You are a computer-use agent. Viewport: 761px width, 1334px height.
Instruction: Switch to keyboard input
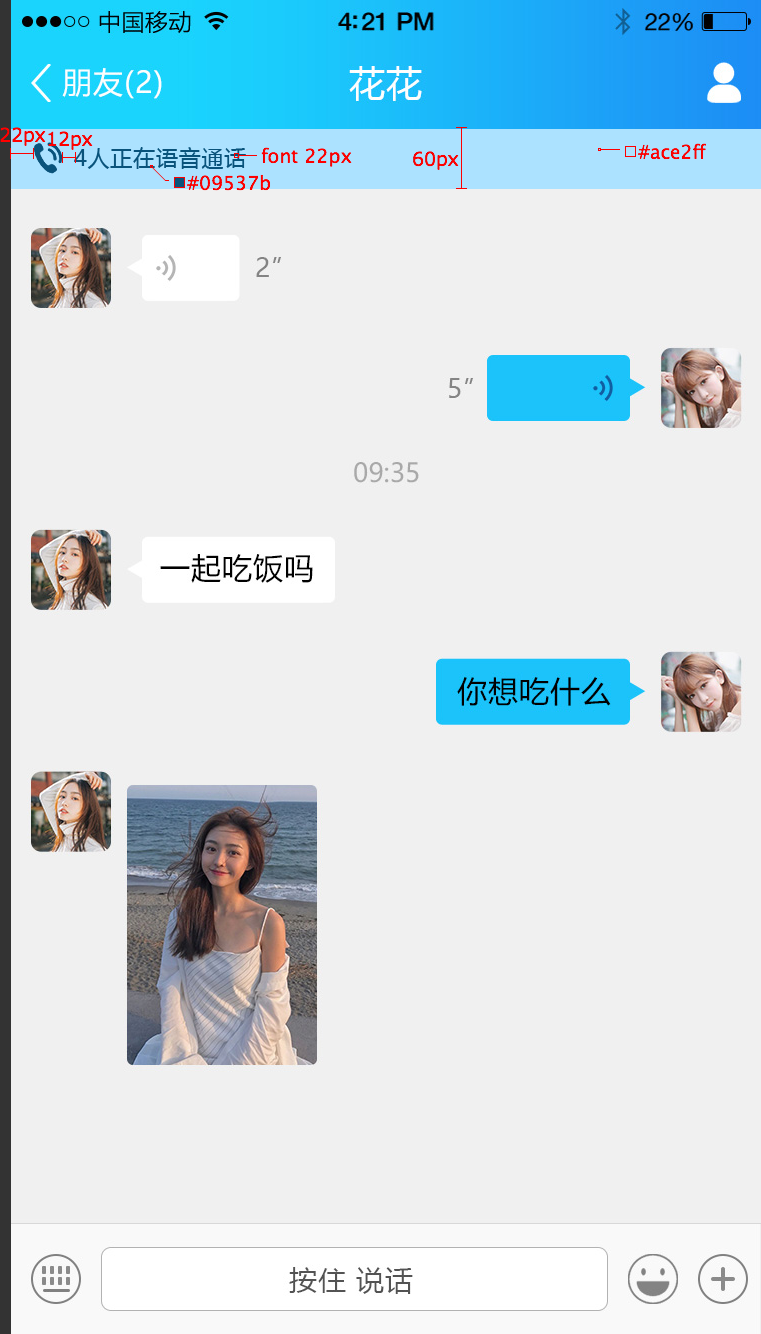(x=56, y=1278)
